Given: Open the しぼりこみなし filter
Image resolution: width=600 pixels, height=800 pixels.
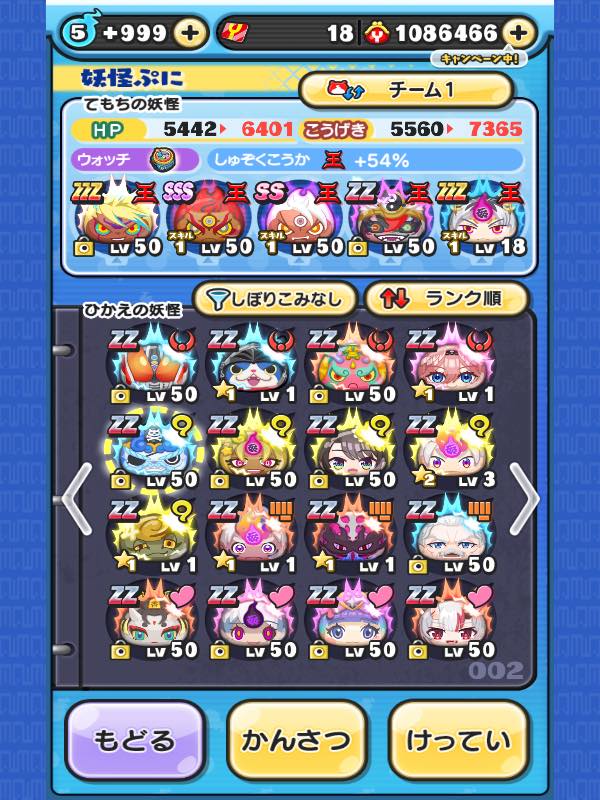Looking at the screenshot, I should coord(274,298).
